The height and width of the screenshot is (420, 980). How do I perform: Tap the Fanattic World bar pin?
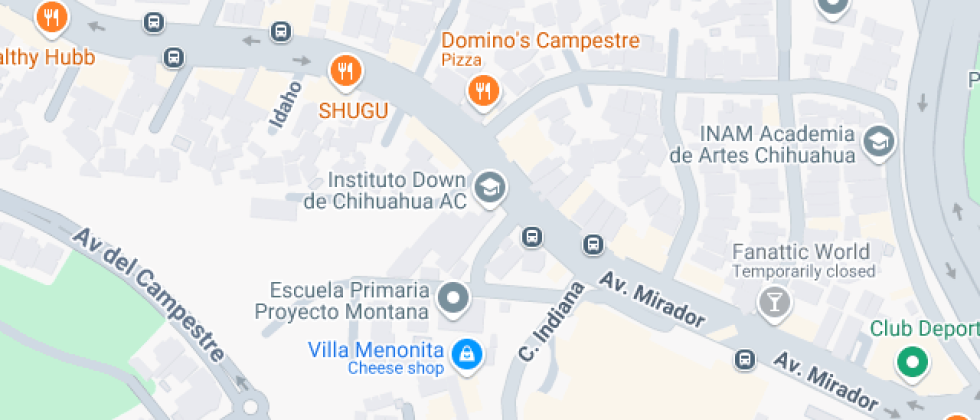coord(774,304)
